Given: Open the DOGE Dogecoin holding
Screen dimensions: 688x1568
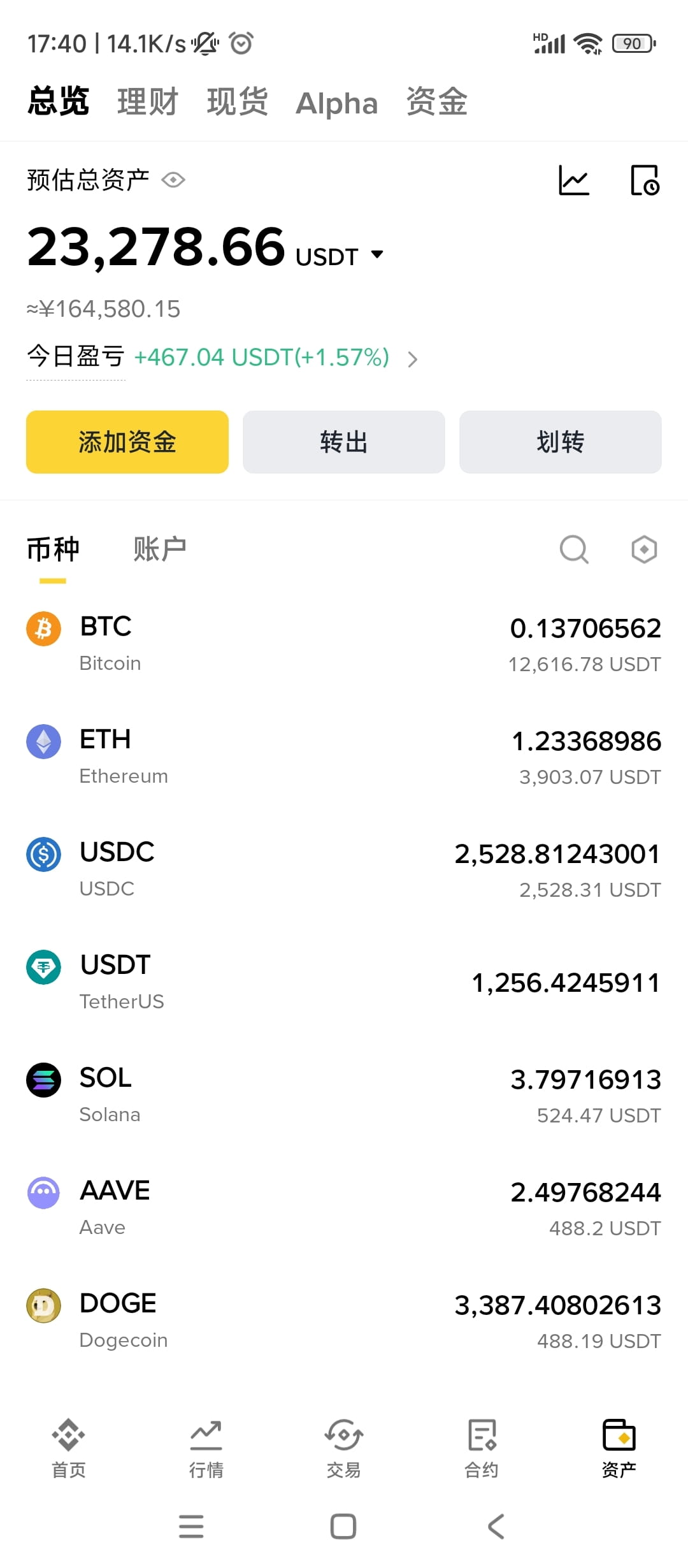Looking at the screenshot, I should (344, 1321).
